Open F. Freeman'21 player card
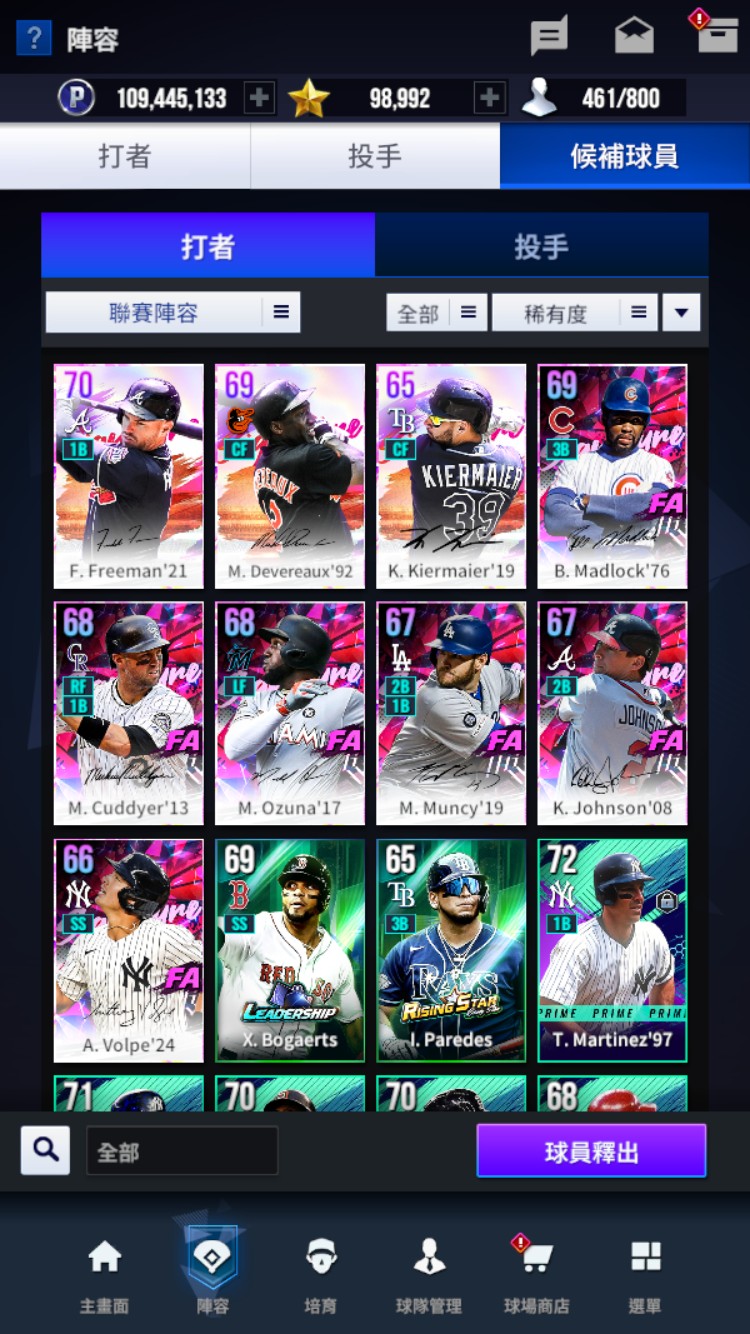The height and width of the screenshot is (1334, 750). tap(128, 475)
